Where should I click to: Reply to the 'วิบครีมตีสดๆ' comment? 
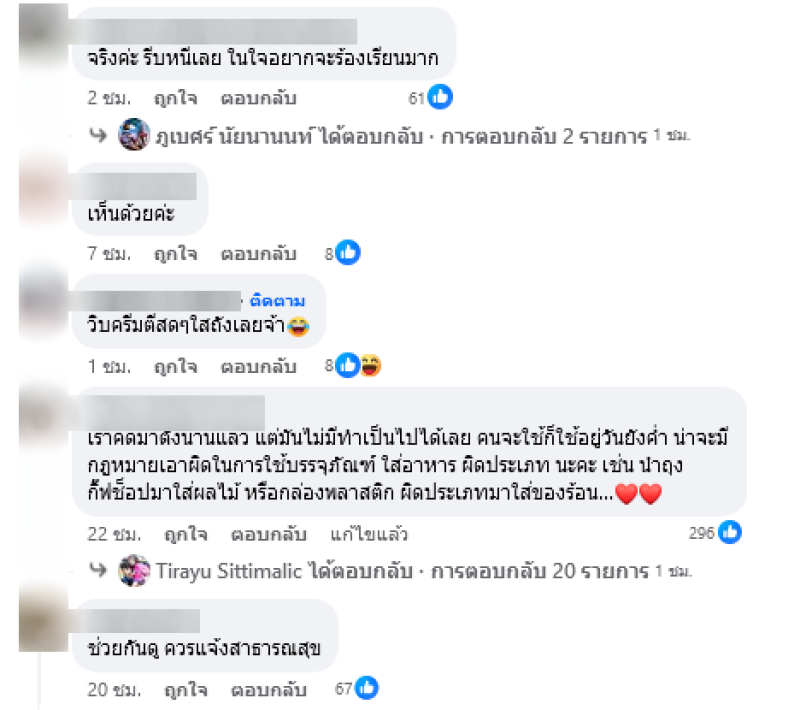point(259,367)
